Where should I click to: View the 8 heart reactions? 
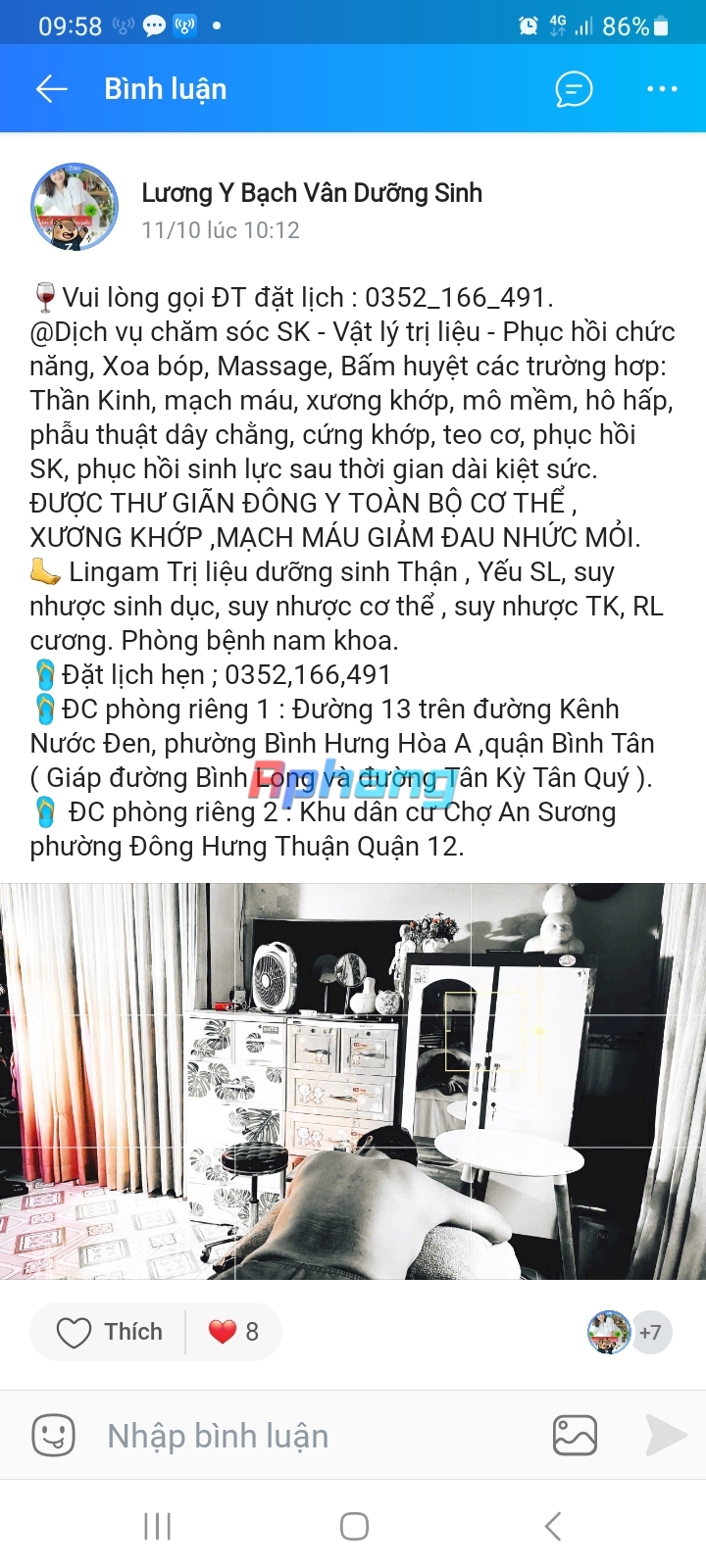click(233, 1332)
